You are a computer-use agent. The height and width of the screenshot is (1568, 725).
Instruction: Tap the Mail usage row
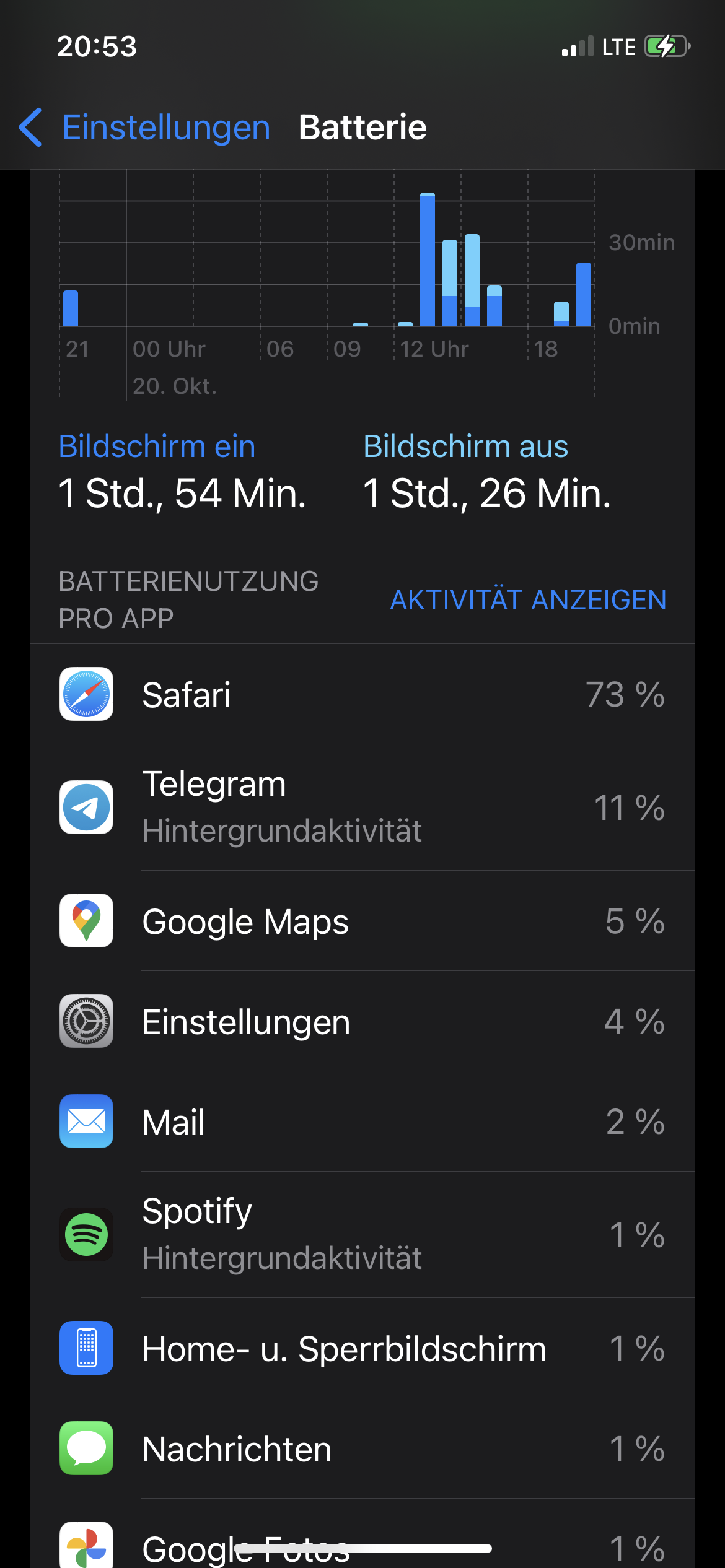(362, 1122)
